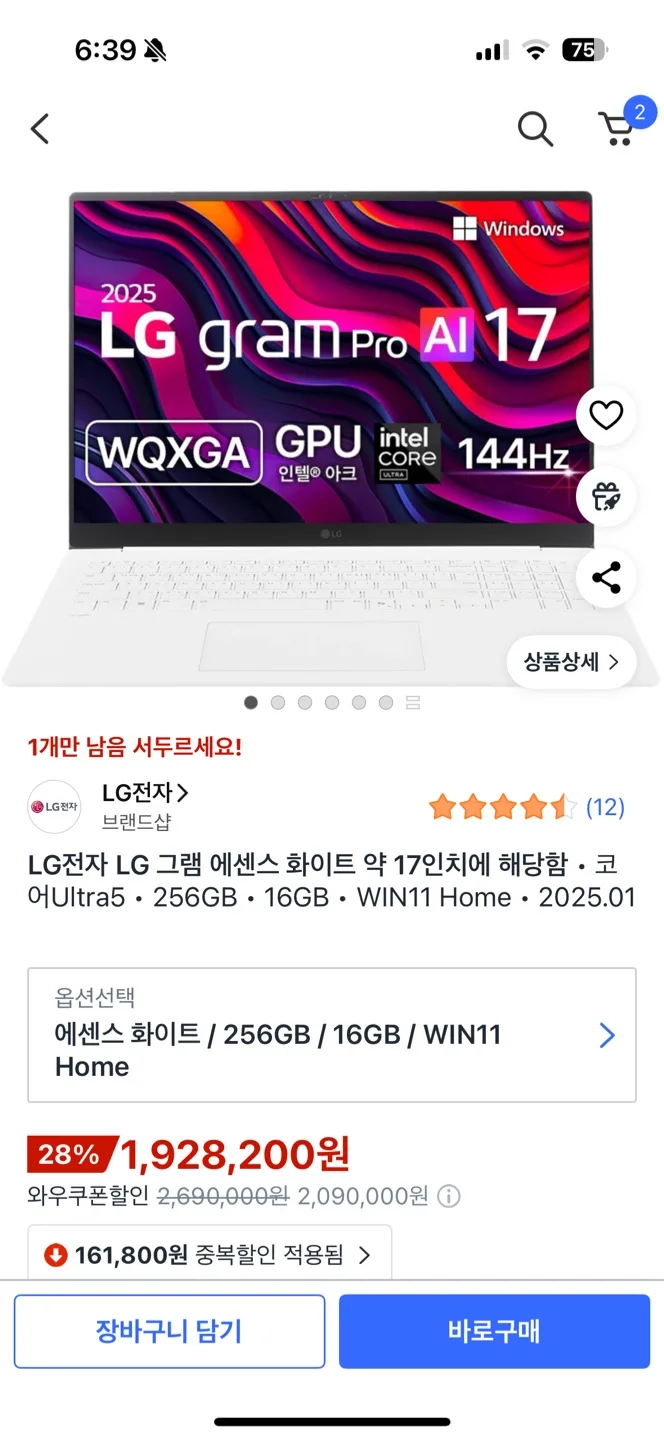
Task: View the 12 customer reviews
Action: click(604, 807)
